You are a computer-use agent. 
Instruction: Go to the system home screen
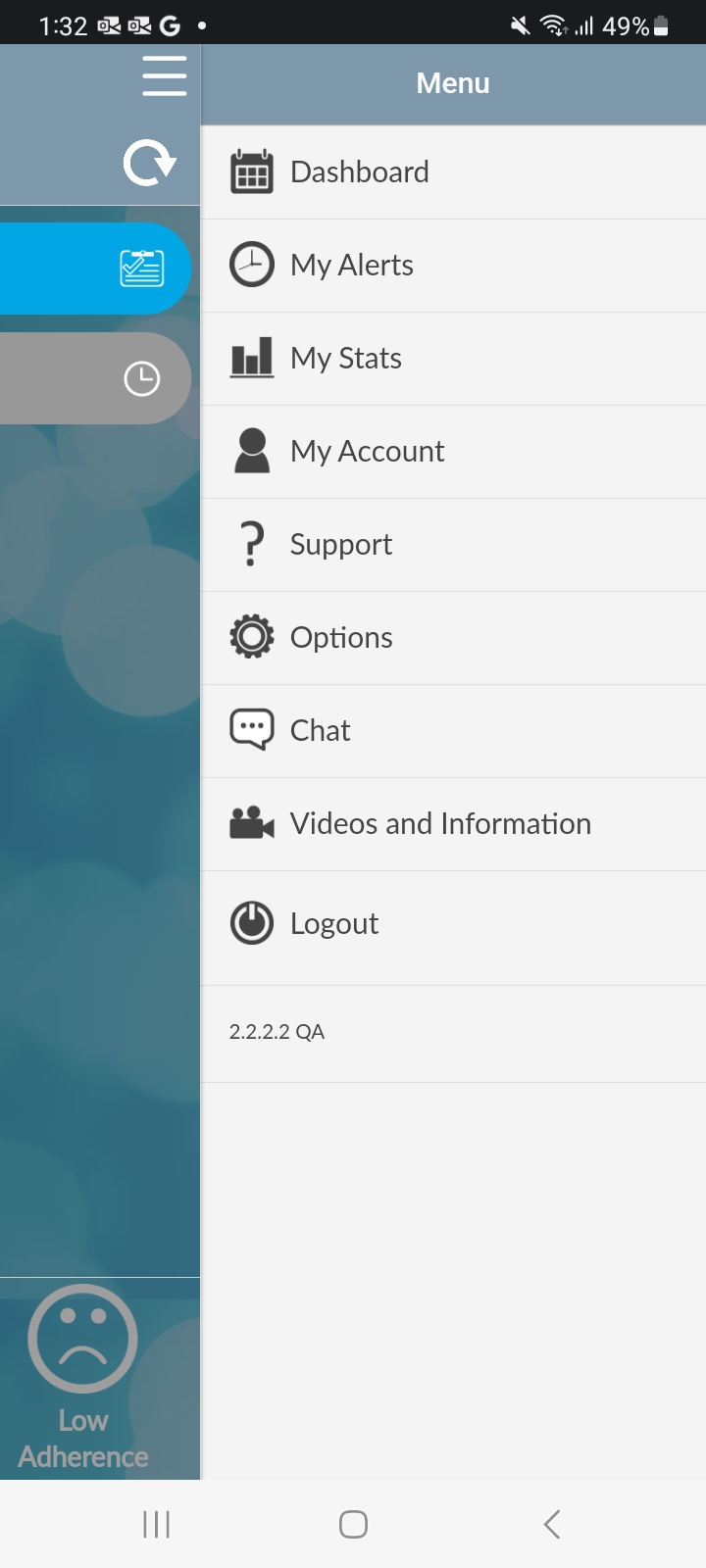point(353,1524)
